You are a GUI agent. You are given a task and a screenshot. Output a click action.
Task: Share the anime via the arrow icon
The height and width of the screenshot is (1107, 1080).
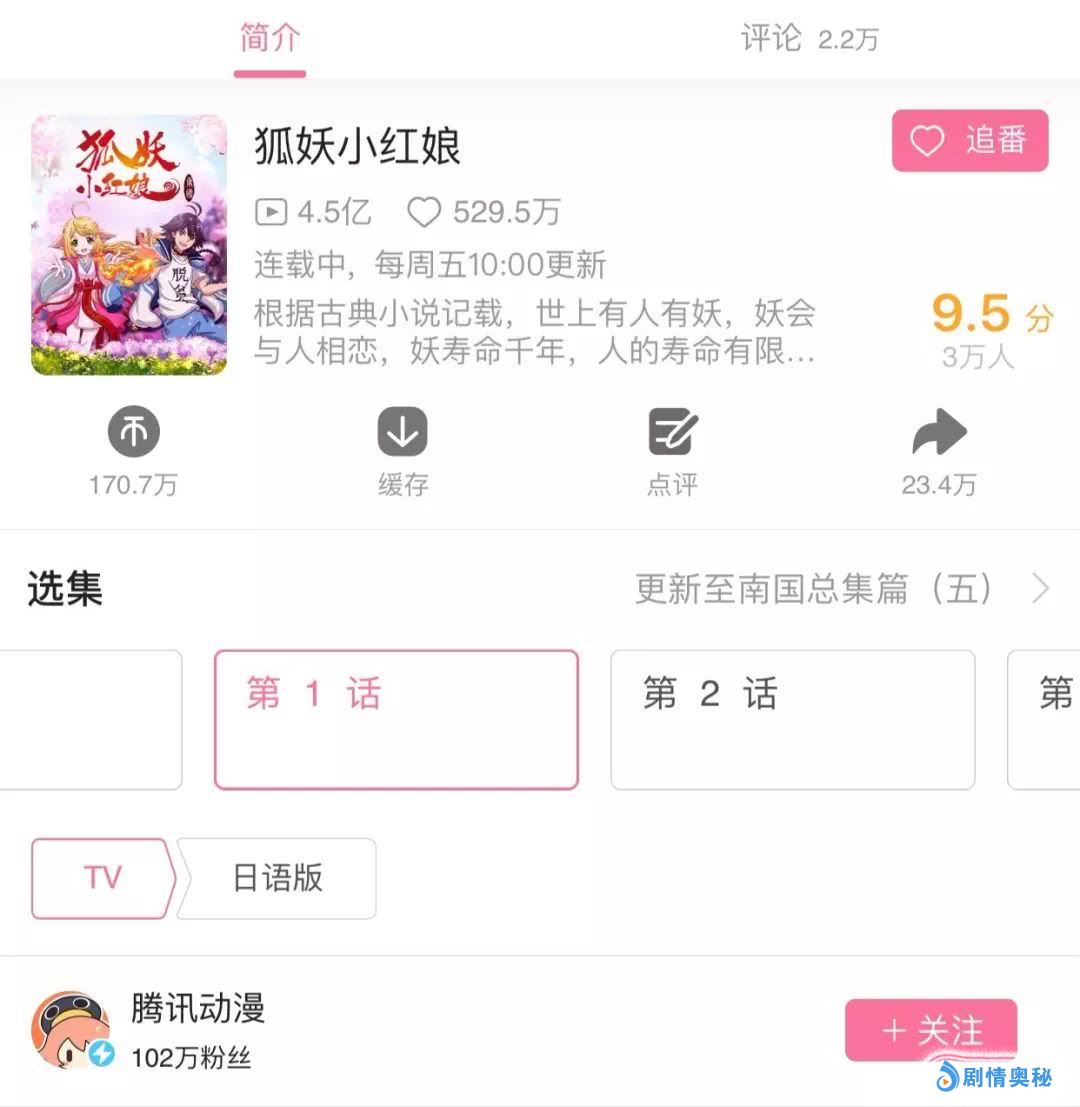click(939, 433)
